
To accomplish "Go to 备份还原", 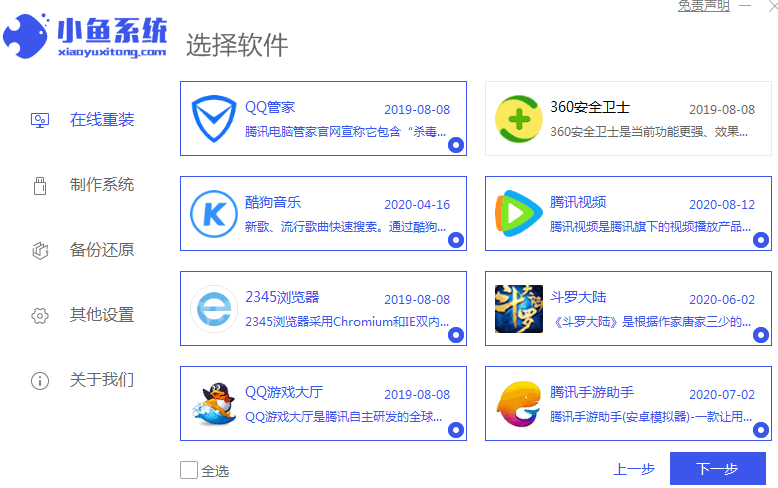I will click(101, 250).
